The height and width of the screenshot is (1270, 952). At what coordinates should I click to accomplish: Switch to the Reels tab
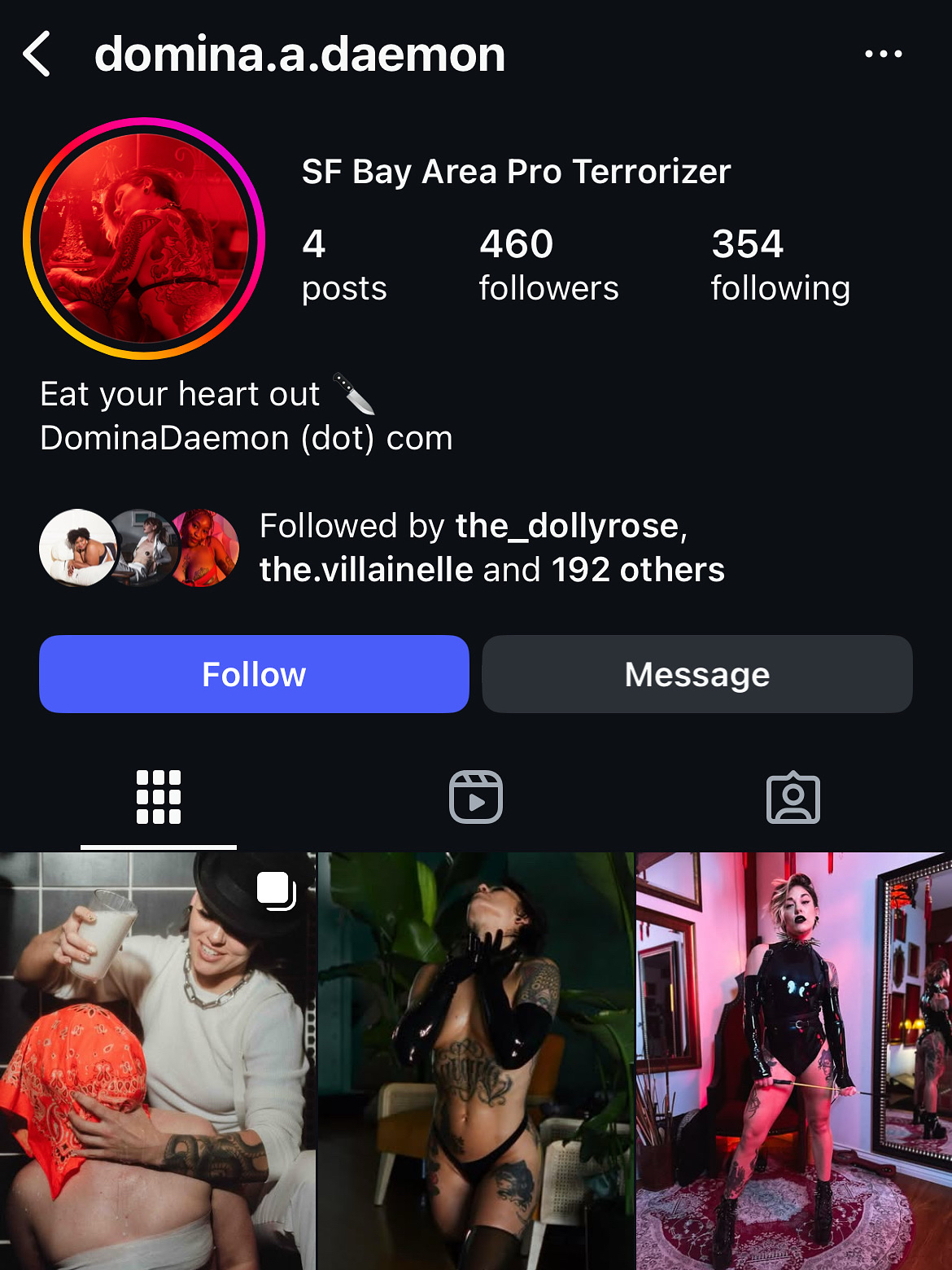[x=476, y=798]
